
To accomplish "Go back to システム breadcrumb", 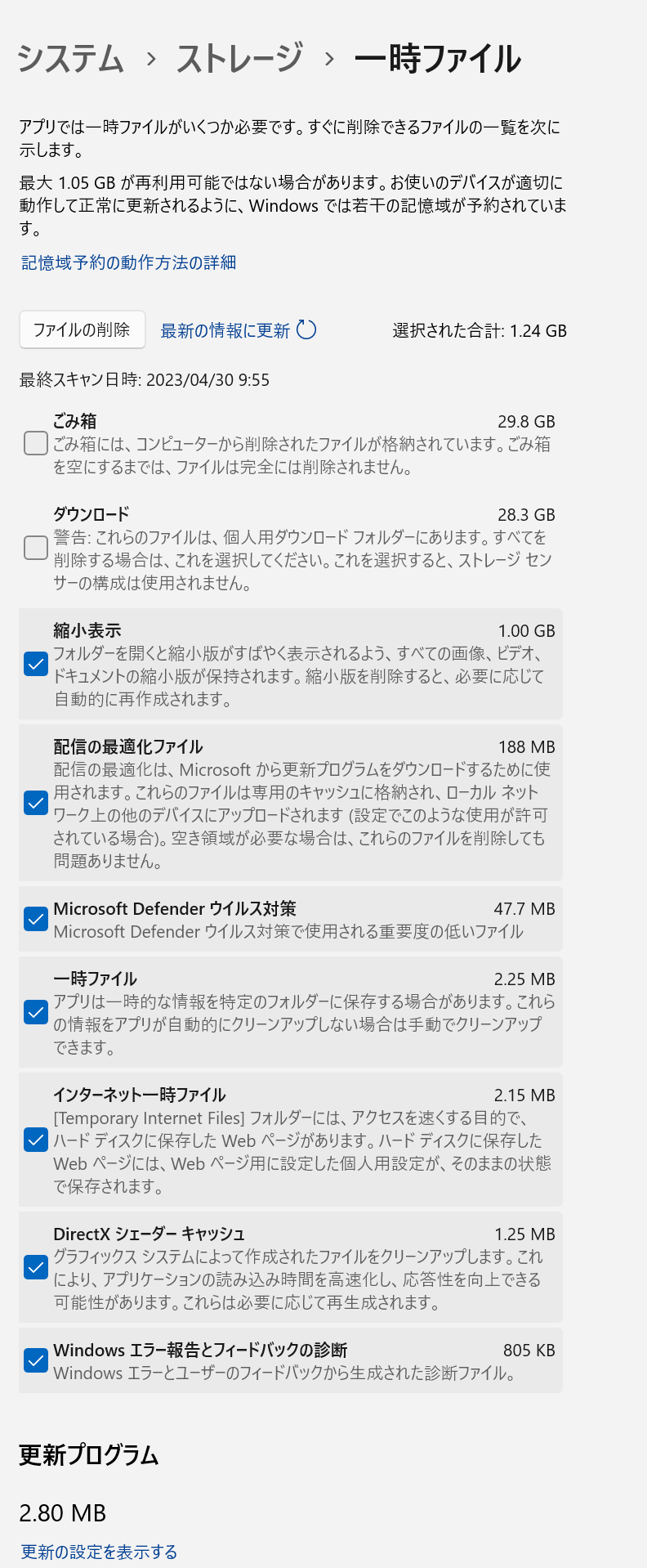I will coord(70,59).
